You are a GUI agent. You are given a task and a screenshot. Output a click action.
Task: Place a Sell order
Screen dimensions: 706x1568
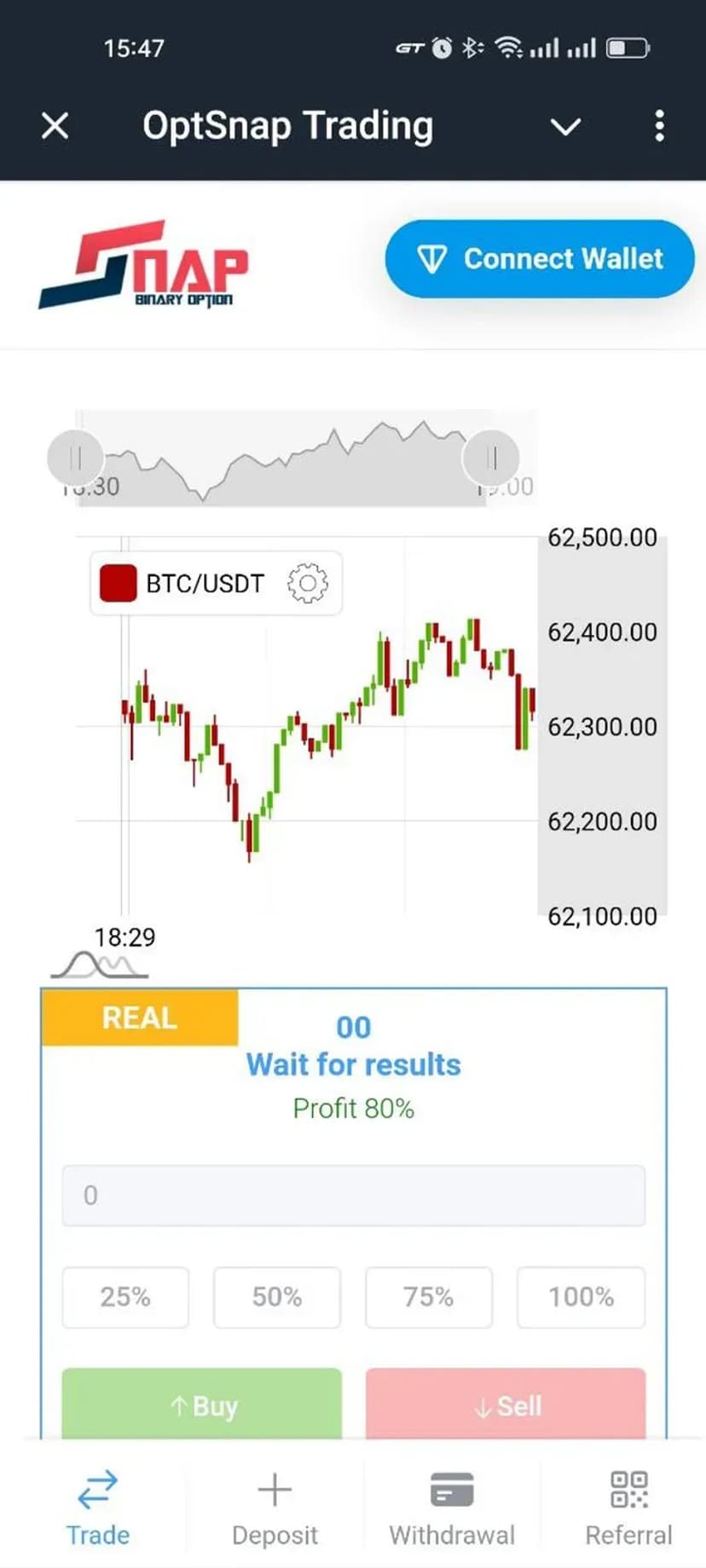pos(506,1404)
